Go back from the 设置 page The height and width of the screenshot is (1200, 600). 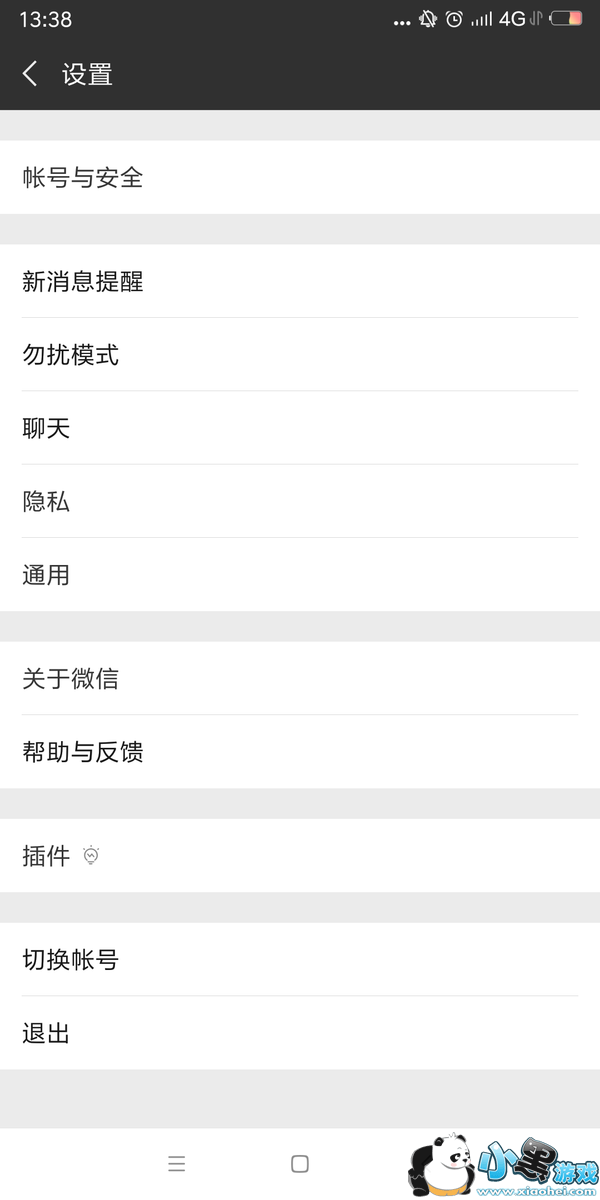click(30, 74)
